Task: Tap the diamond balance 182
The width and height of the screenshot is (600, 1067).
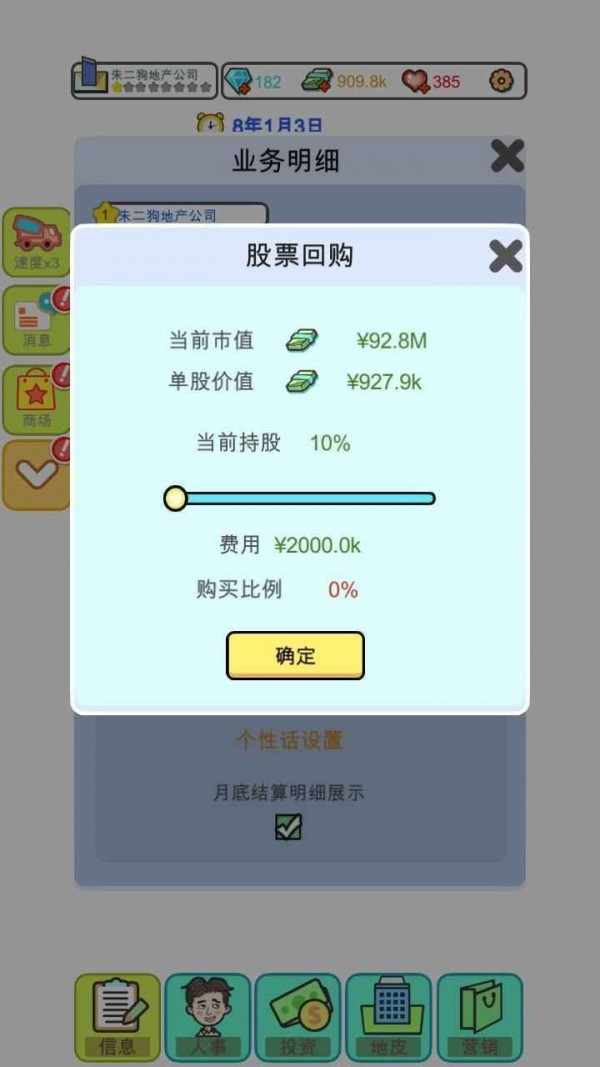Action: [255, 81]
